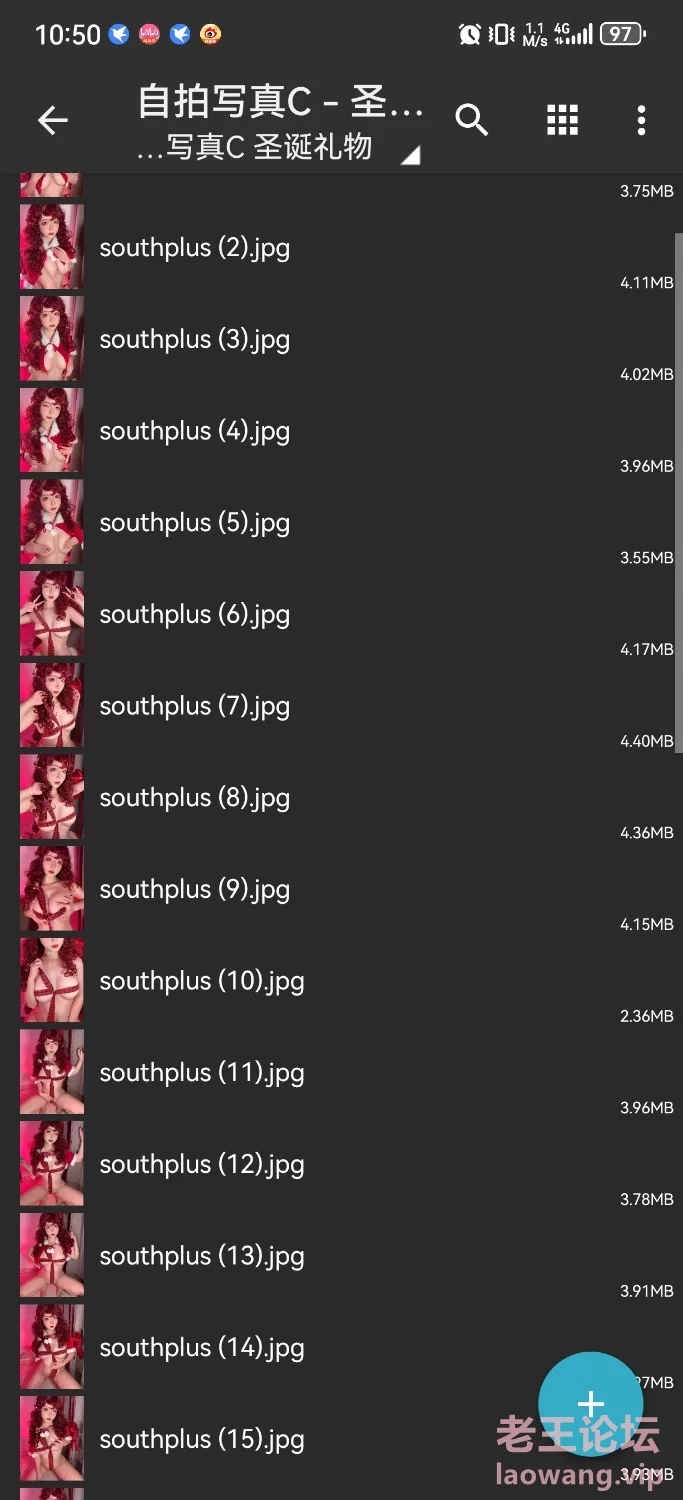Open southplus (15).jpg
683x1500 pixels.
201,1440
